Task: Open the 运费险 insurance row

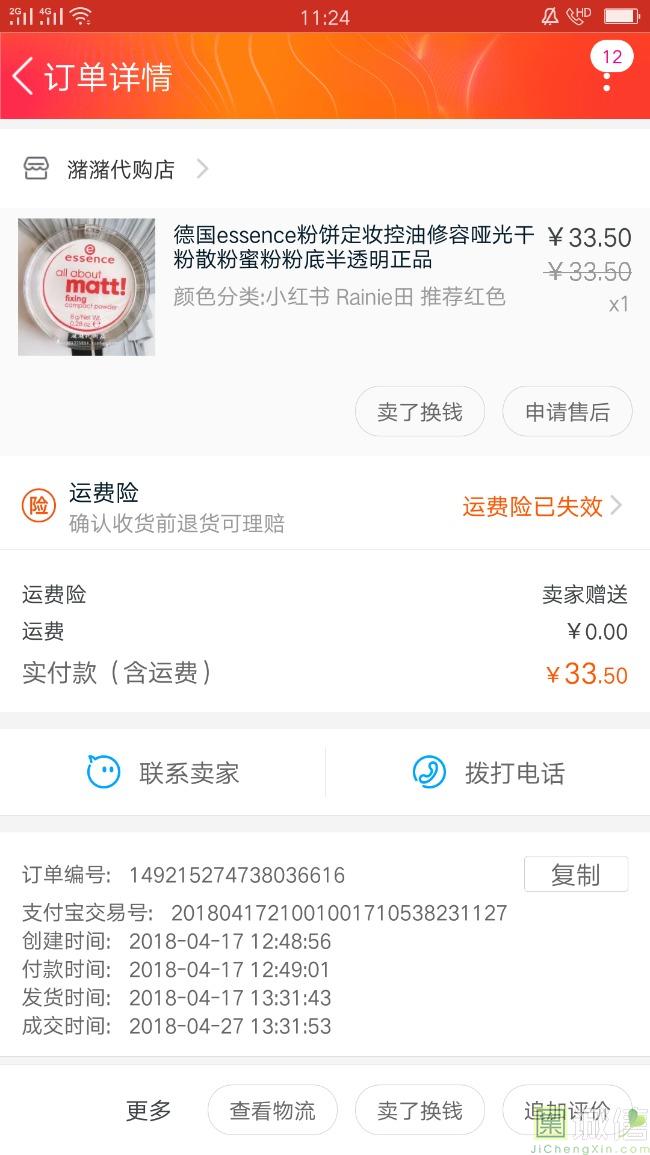Action: click(x=325, y=507)
